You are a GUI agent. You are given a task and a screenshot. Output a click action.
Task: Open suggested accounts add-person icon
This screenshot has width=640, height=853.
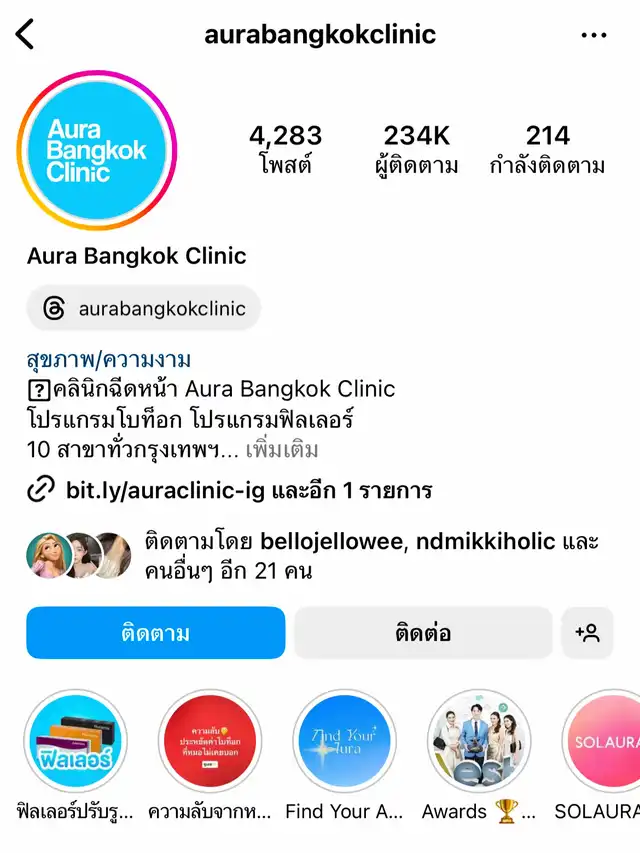click(587, 633)
